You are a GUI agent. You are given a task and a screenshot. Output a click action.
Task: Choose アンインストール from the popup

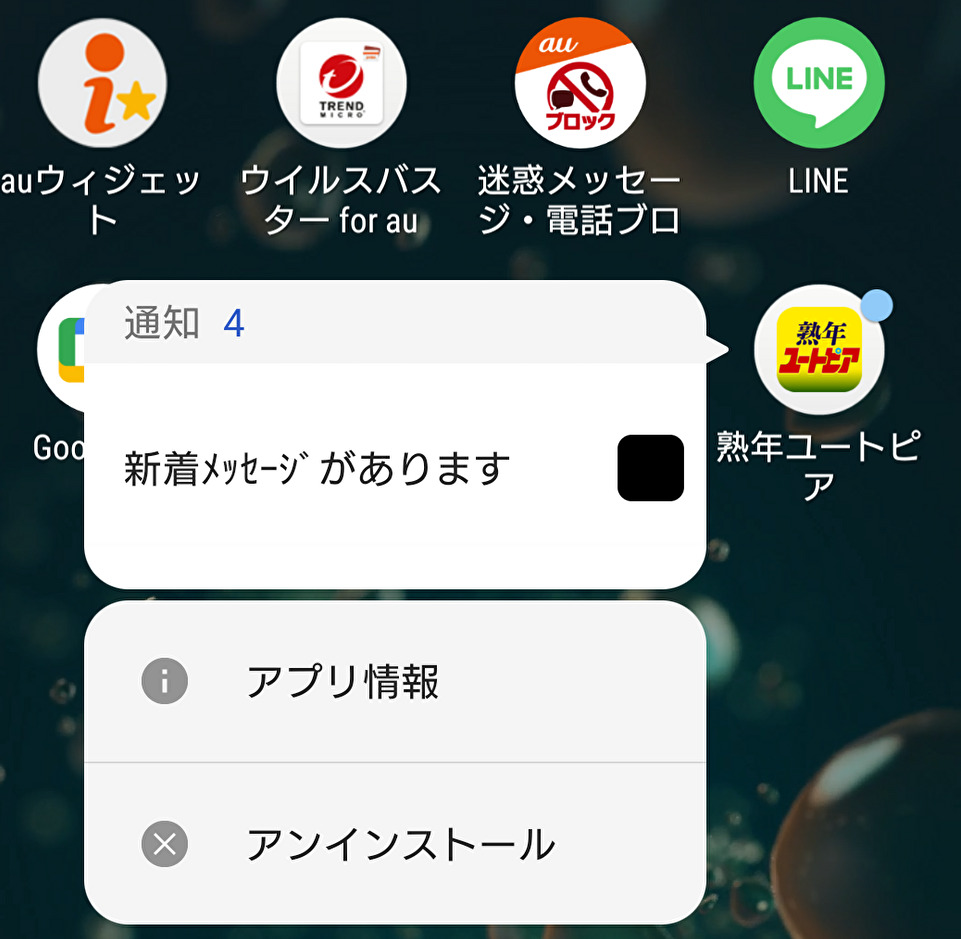coord(395,845)
